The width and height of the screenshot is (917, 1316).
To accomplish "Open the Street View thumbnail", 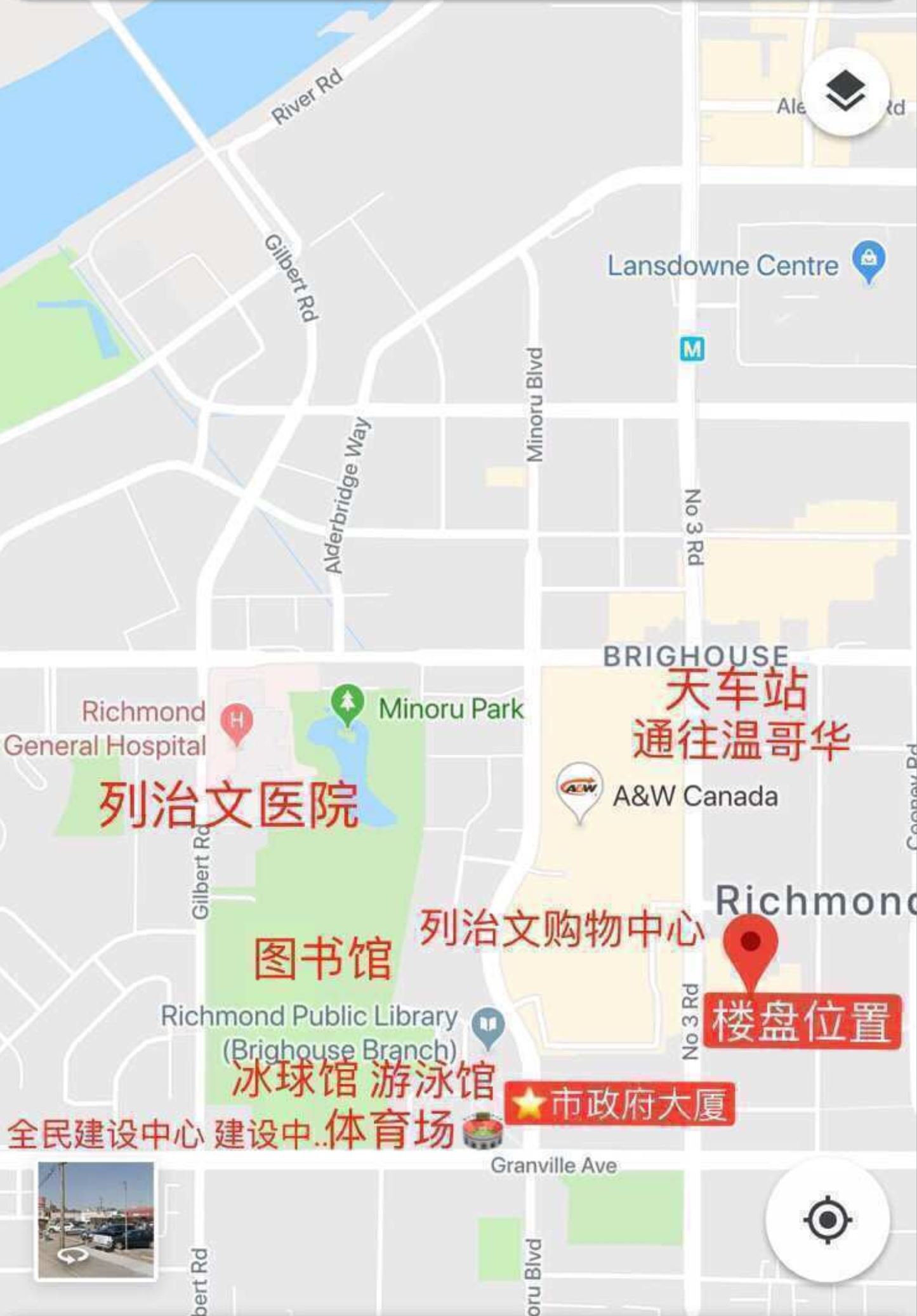I will [96, 1220].
